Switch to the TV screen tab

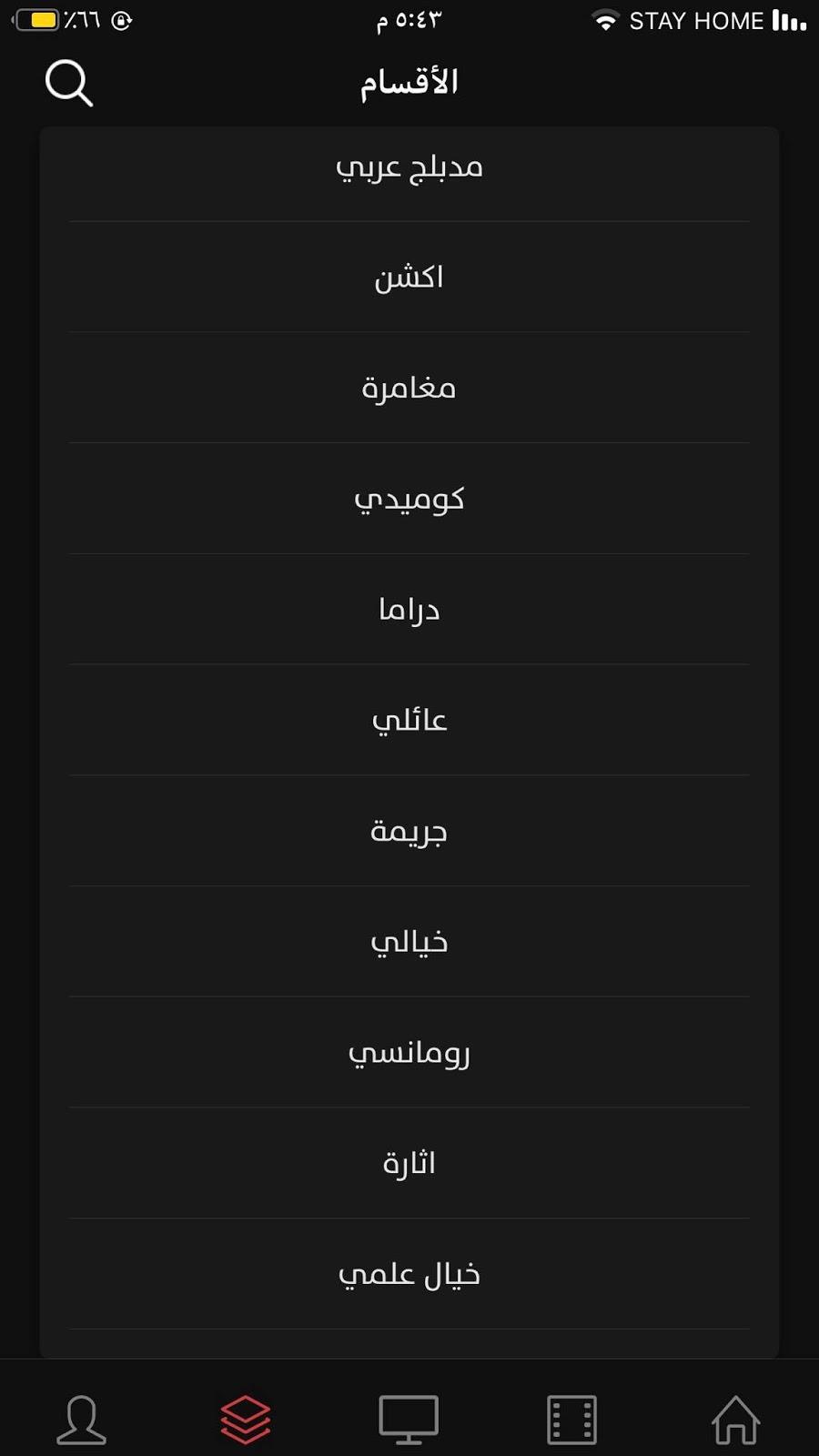tap(409, 1419)
